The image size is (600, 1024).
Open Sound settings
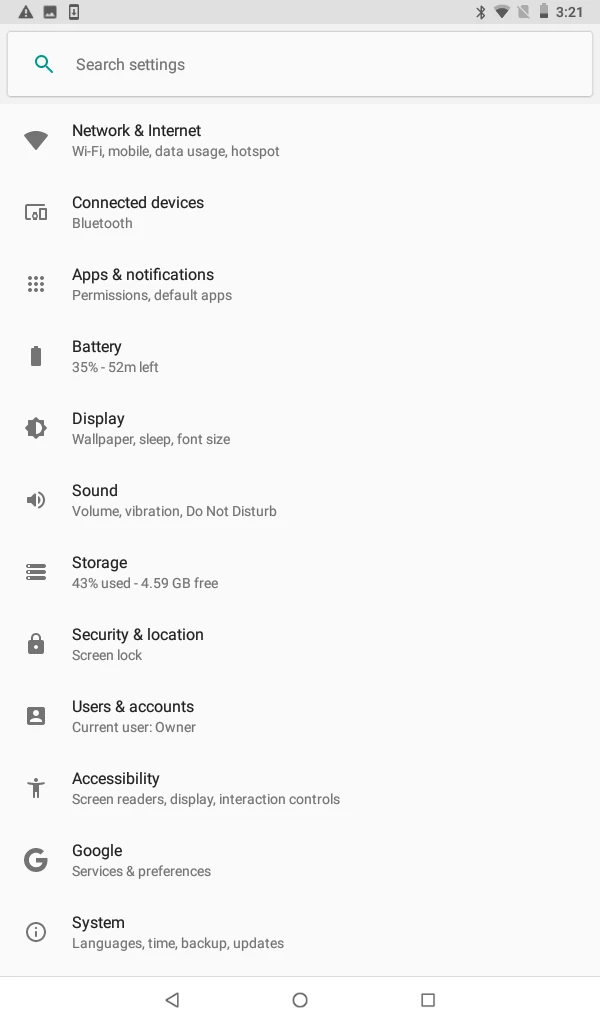pyautogui.click(x=300, y=500)
